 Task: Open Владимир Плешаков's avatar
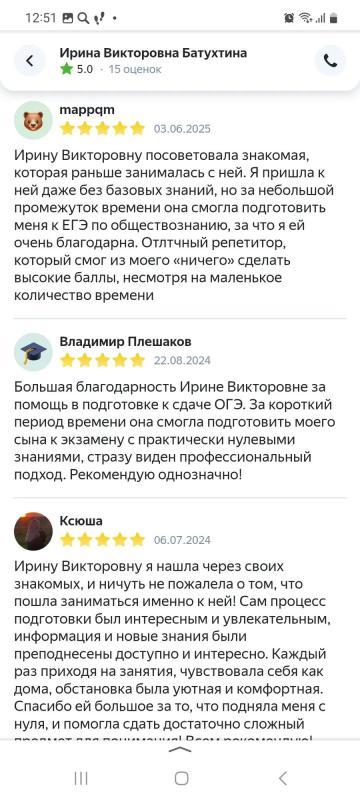click(33, 352)
